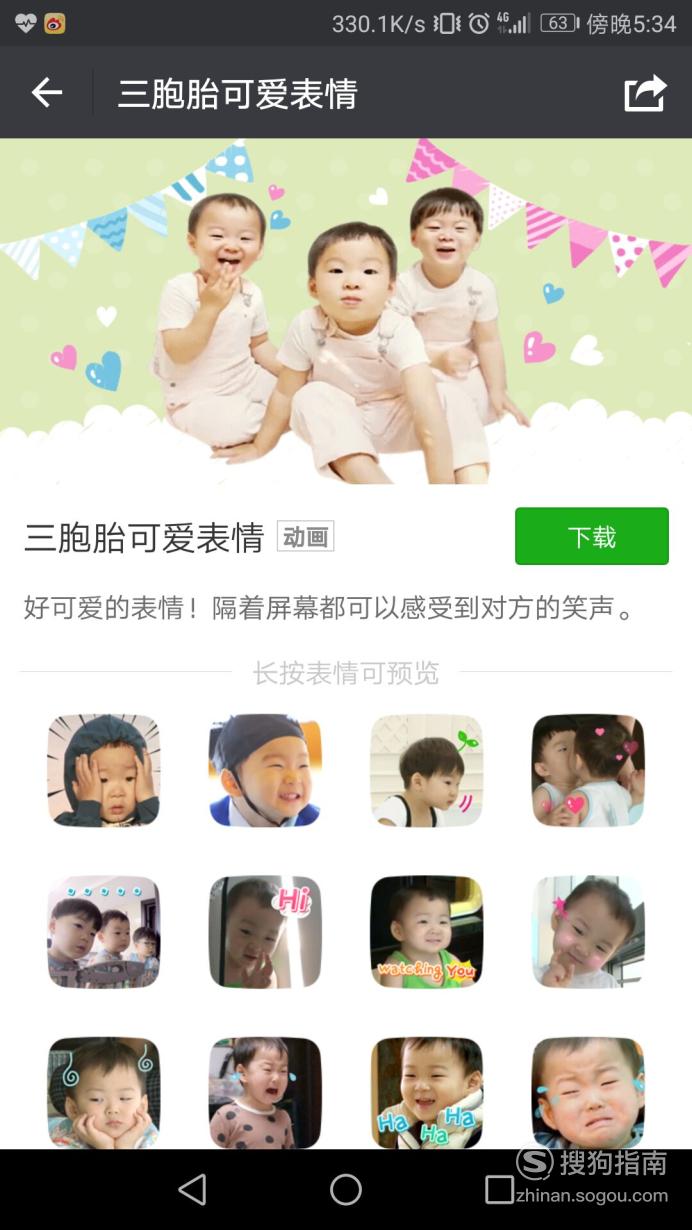692x1230 pixels.
Task: Select the 'Ha Ha Ha' laughing sticker
Action: point(427,1093)
